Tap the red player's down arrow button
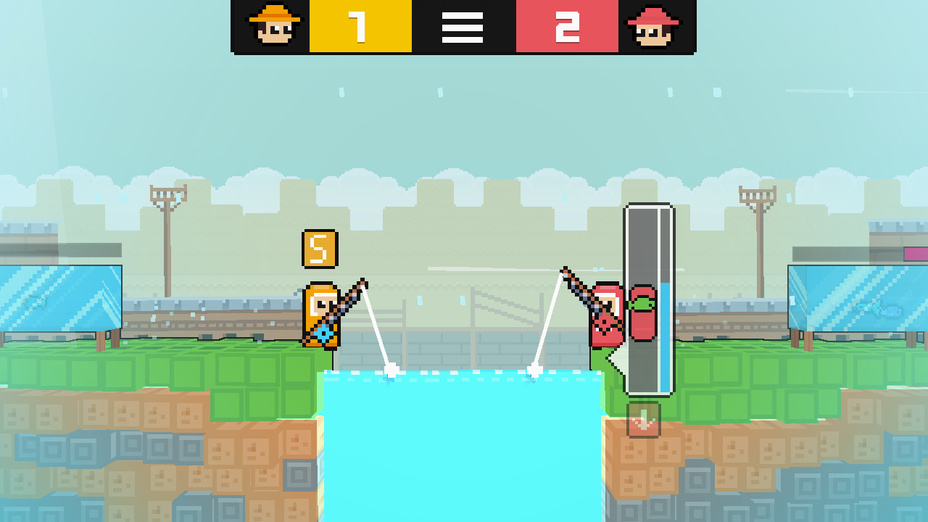Screen dimensions: 928x522 click(x=643, y=419)
